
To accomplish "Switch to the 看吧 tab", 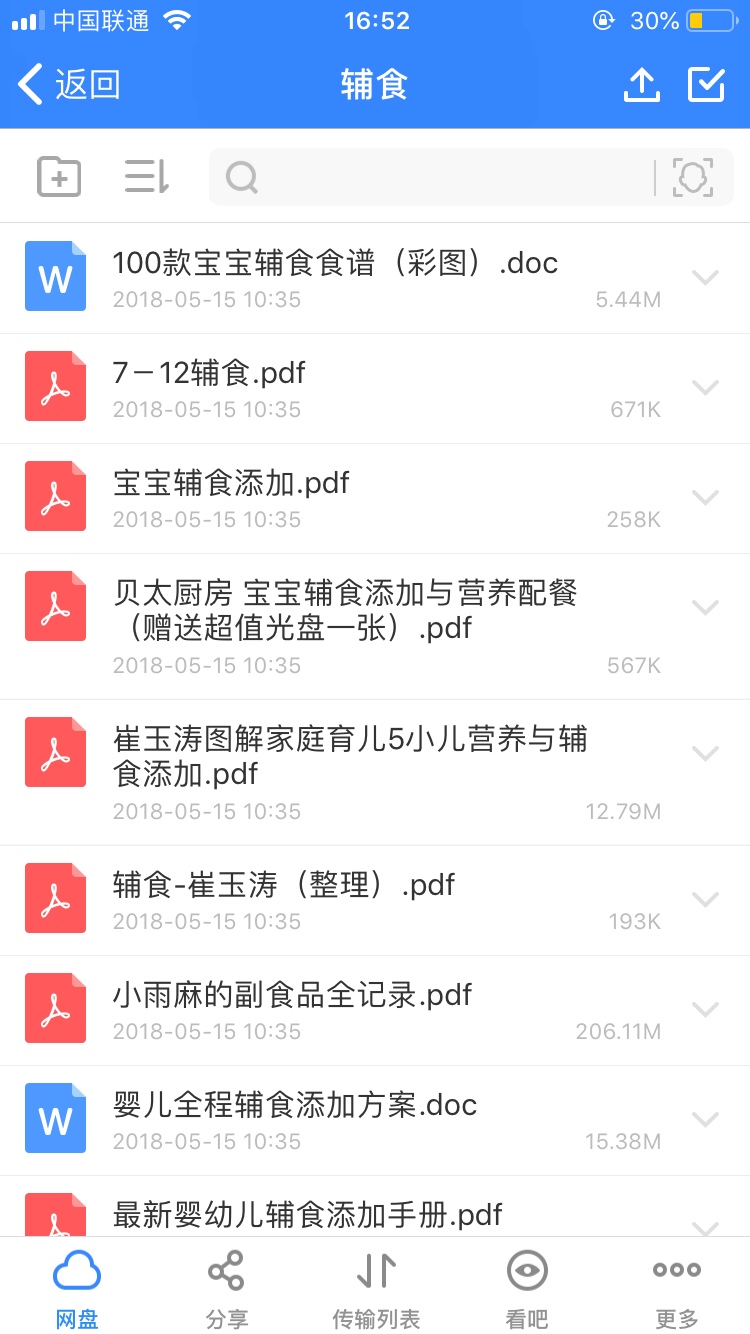I will coord(526,1288).
